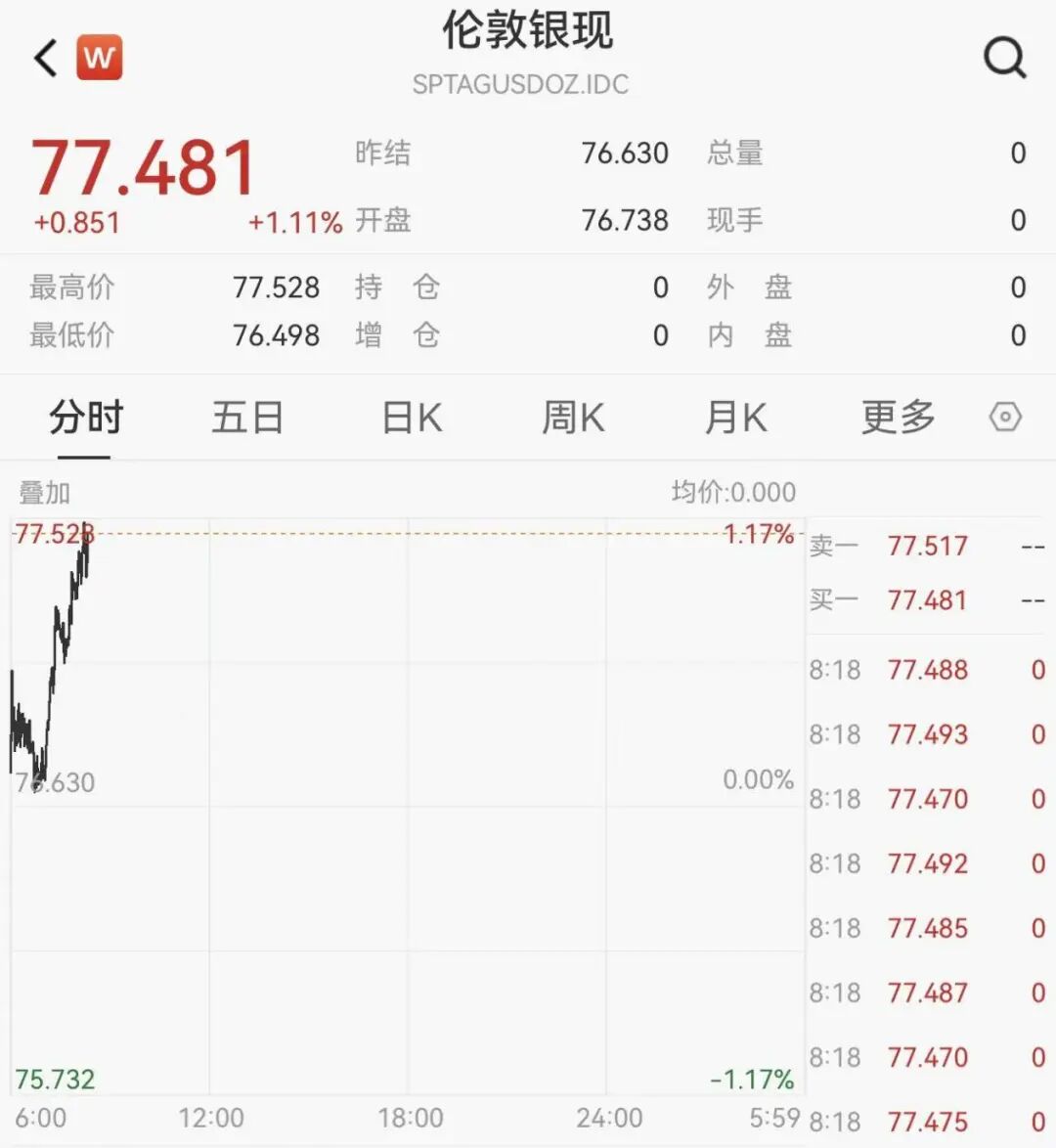The height and width of the screenshot is (1148, 1056).
Task: Tap the 叠加 overlay control
Action: [x=45, y=493]
